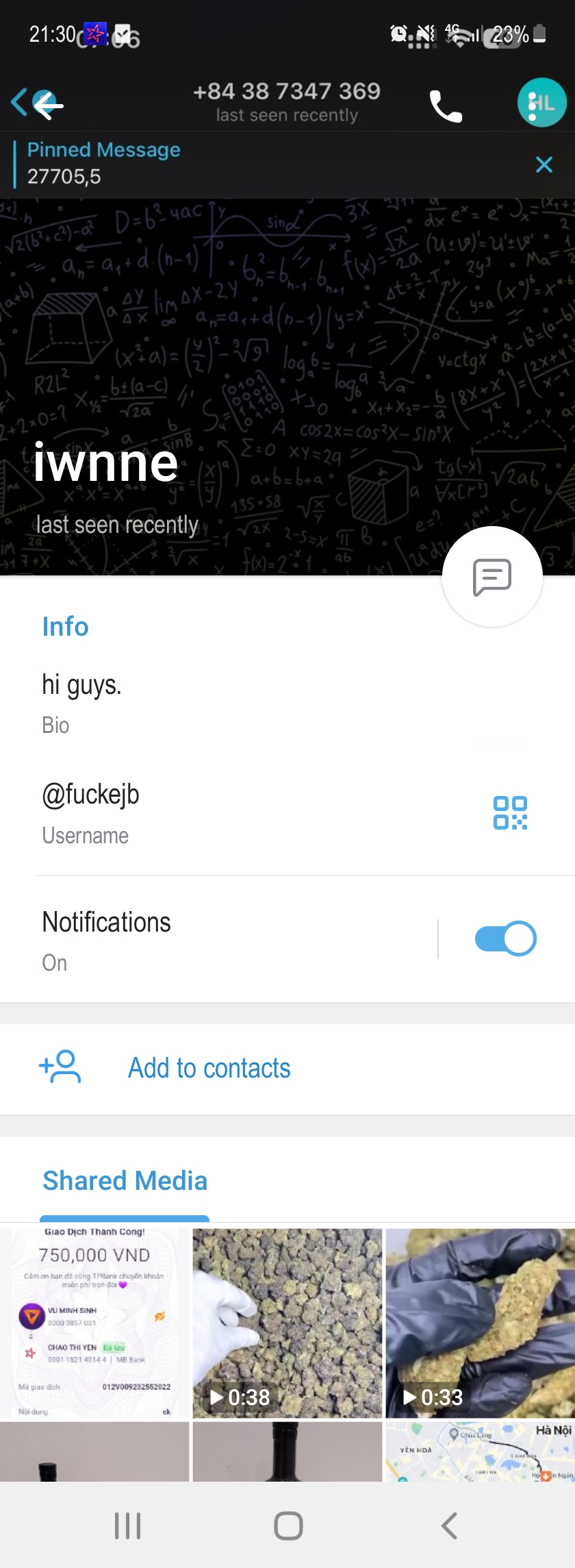
Task: Dismiss the pinned message banner
Action: click(x=544, y=164)
